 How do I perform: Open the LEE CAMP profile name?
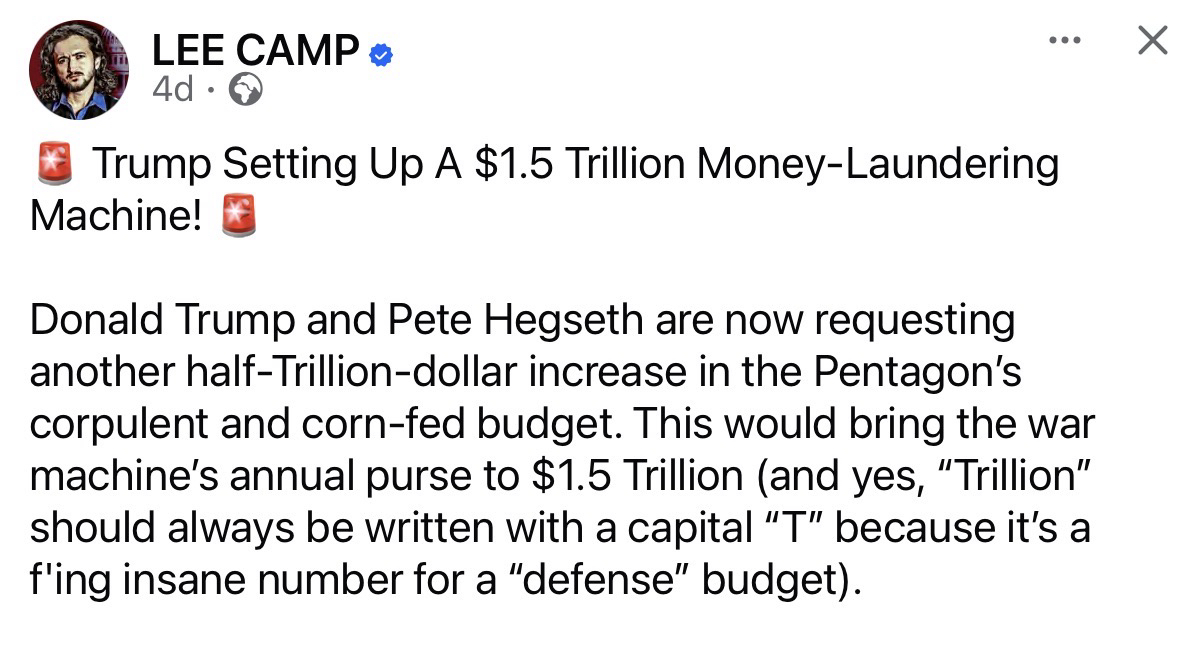pyautogui.click(x=256, y=50)
